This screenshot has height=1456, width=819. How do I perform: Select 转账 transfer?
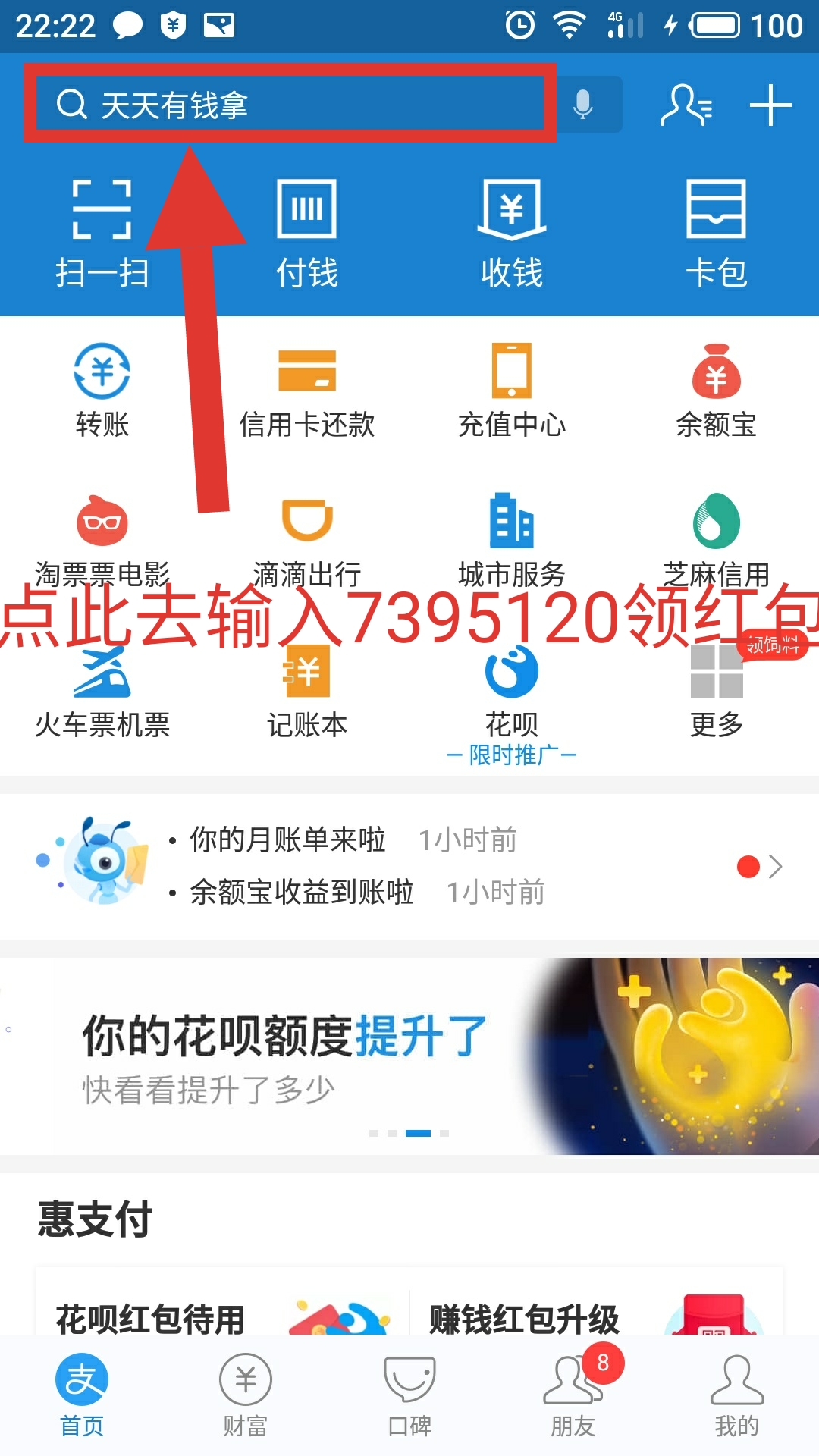click(x=102, y=391)
